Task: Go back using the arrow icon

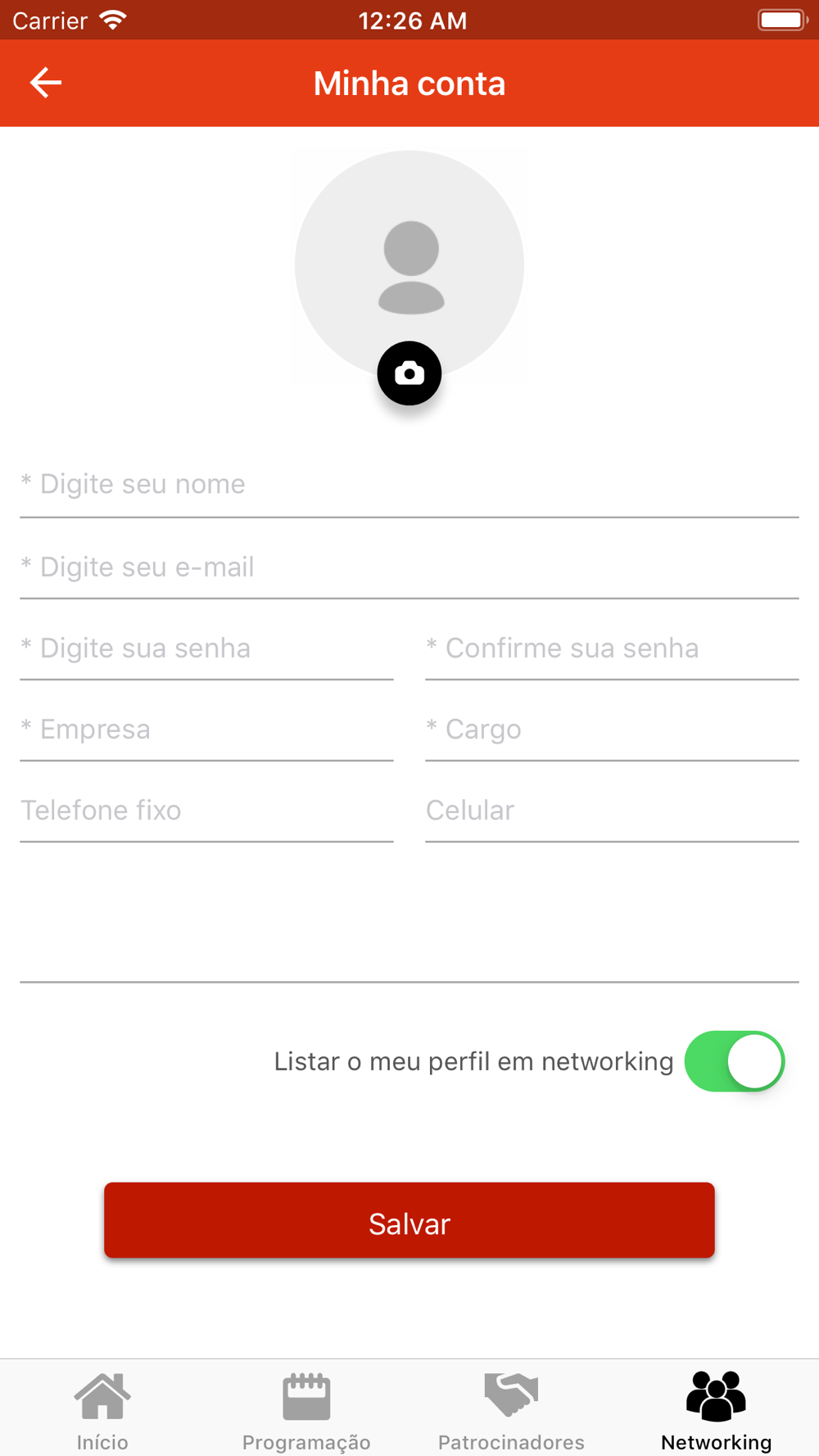Action: click(x=46, y=83)
